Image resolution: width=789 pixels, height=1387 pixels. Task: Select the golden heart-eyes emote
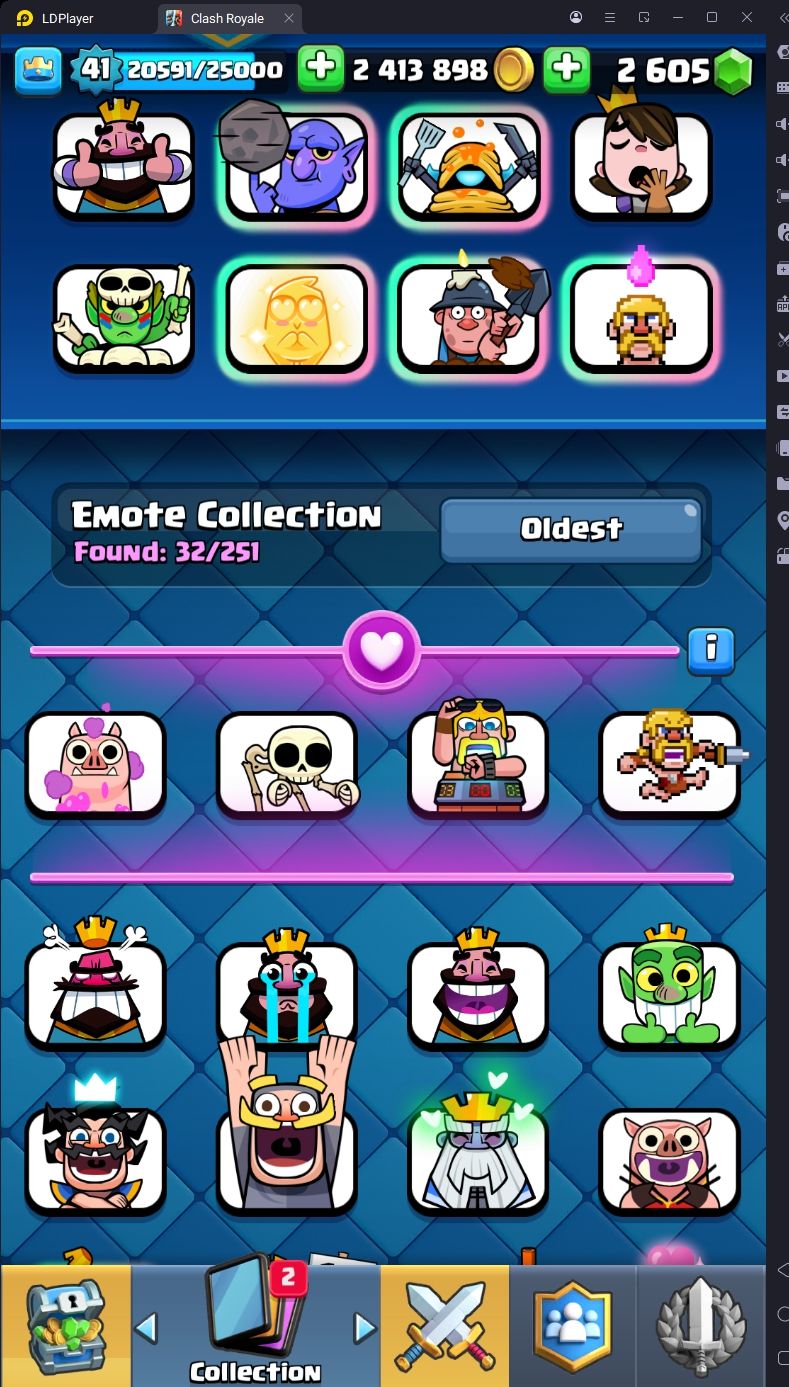coord(296,319)
